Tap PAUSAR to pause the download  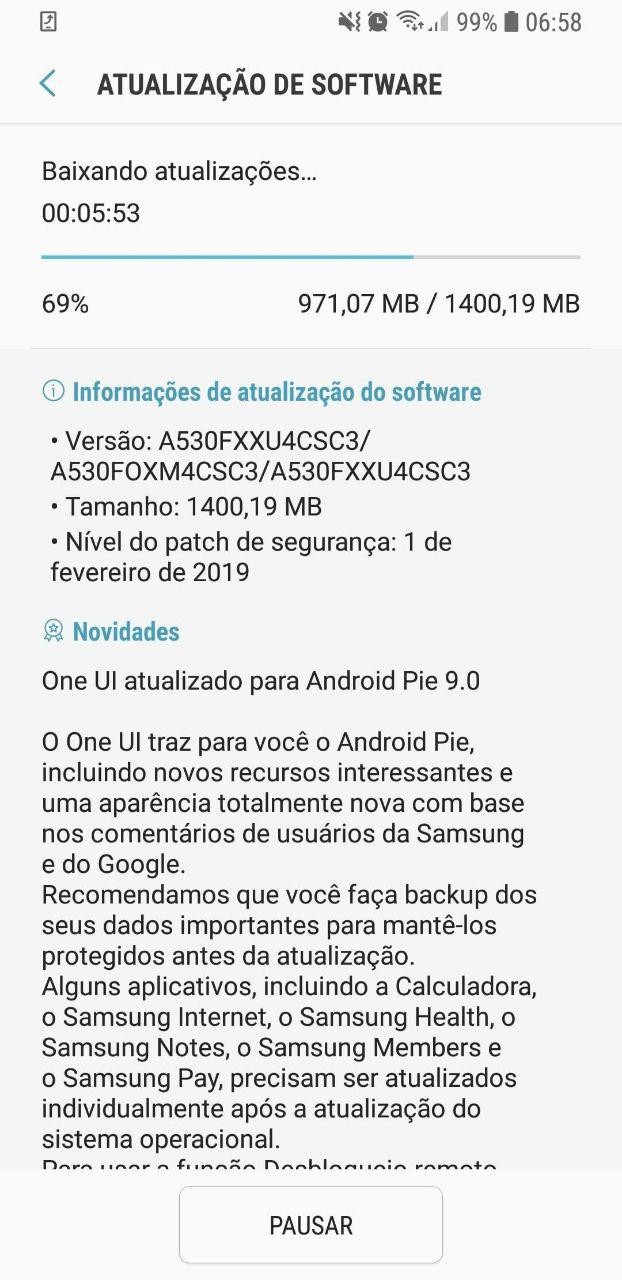click(310, 1225)
